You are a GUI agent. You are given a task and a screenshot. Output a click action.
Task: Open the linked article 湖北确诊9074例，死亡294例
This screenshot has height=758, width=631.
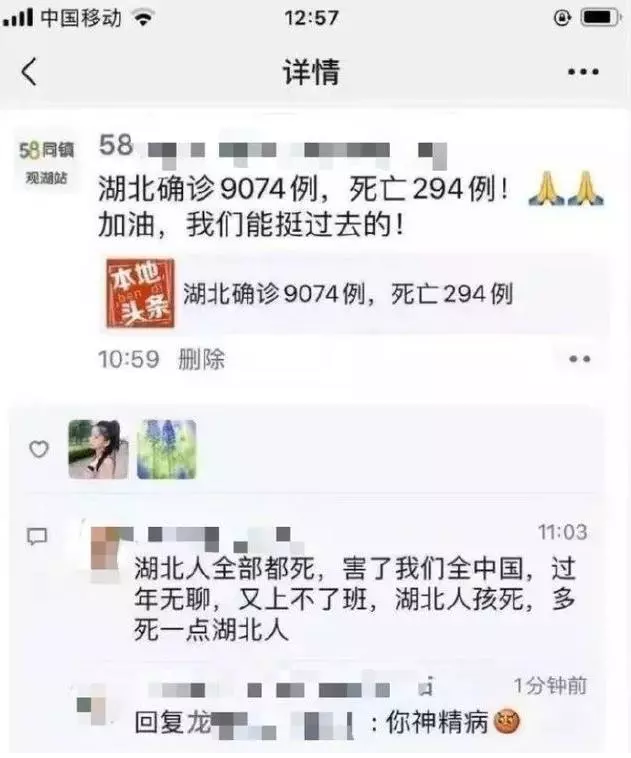pos(349,293)
